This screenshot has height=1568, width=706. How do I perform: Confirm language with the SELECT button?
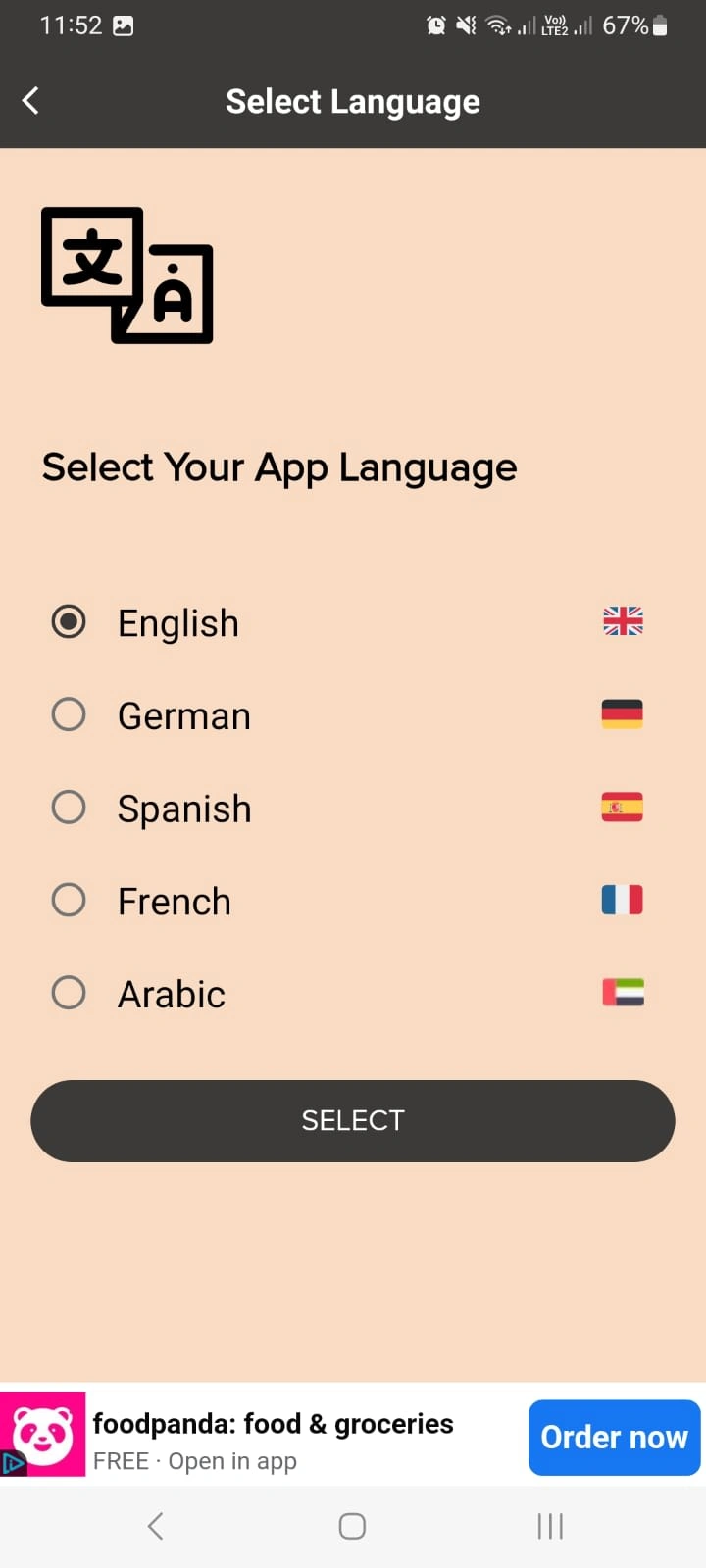[x=353, y=1120]
